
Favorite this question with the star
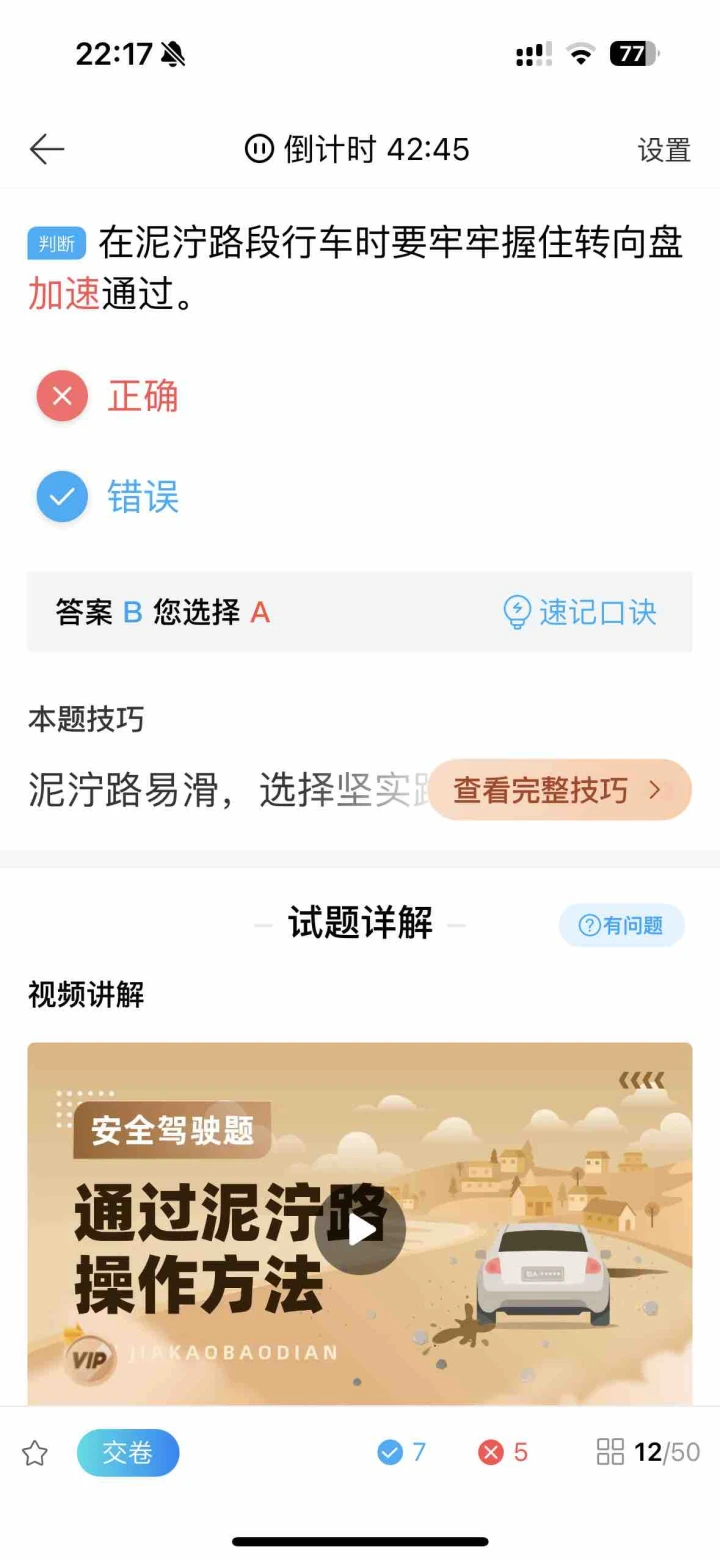click(35, 1453)
